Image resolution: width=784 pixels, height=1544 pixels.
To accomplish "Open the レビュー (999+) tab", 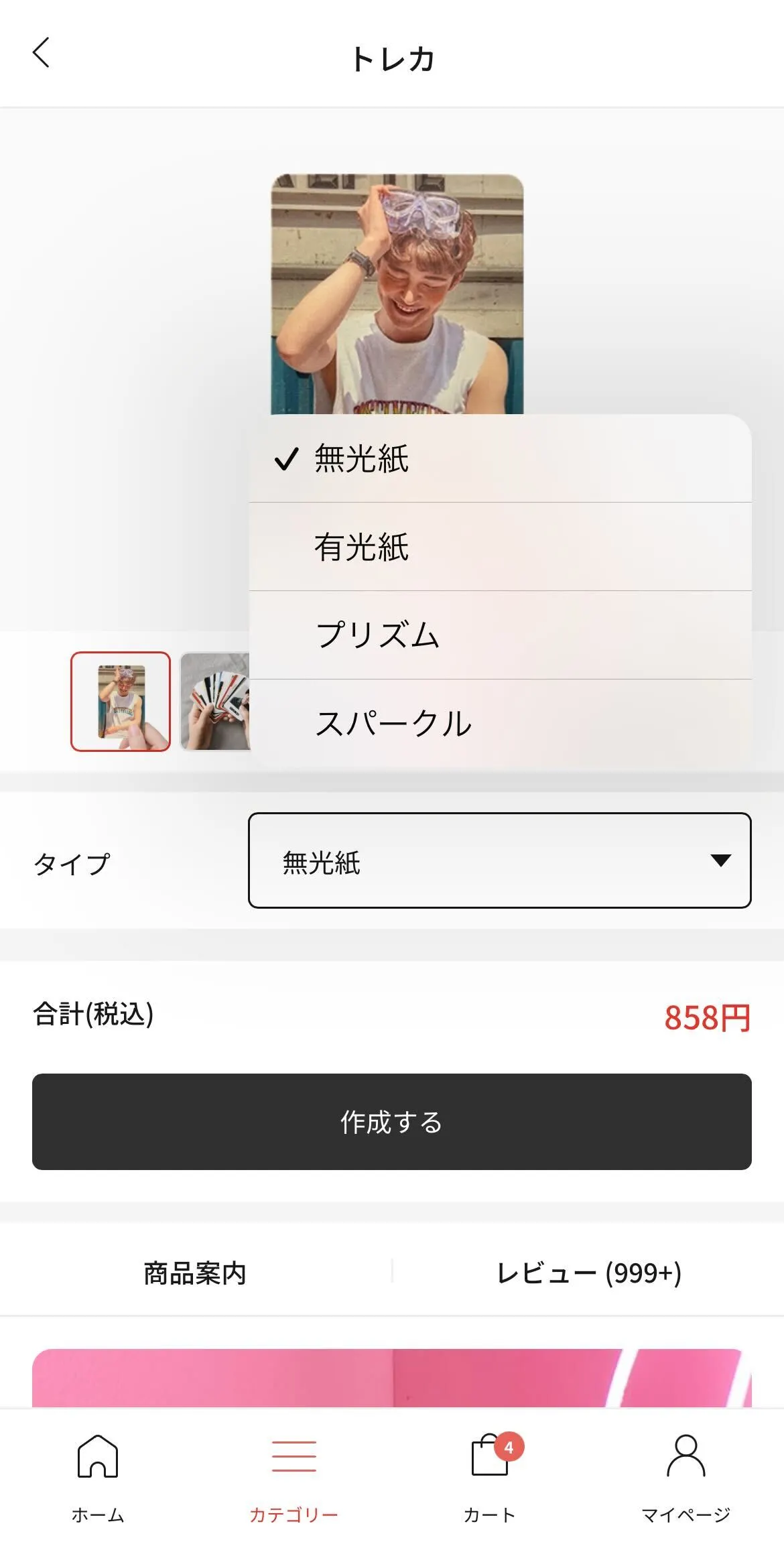I will [588, 1273].
